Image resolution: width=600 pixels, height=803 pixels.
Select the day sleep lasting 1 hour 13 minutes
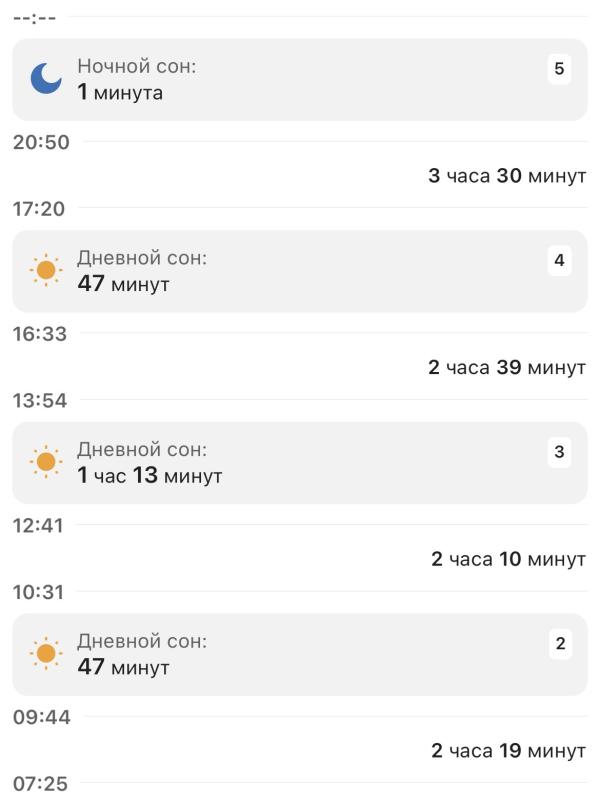[x=299, y=463]
